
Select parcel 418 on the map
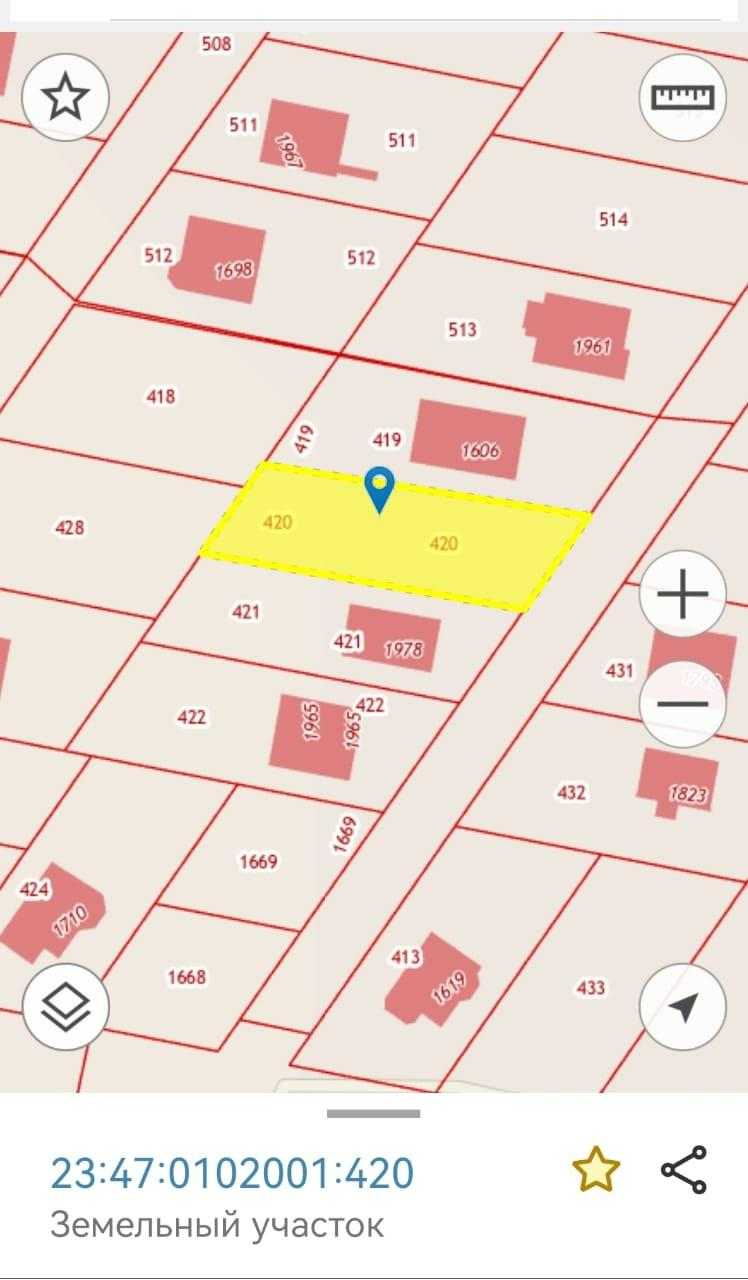click(160, 396)
